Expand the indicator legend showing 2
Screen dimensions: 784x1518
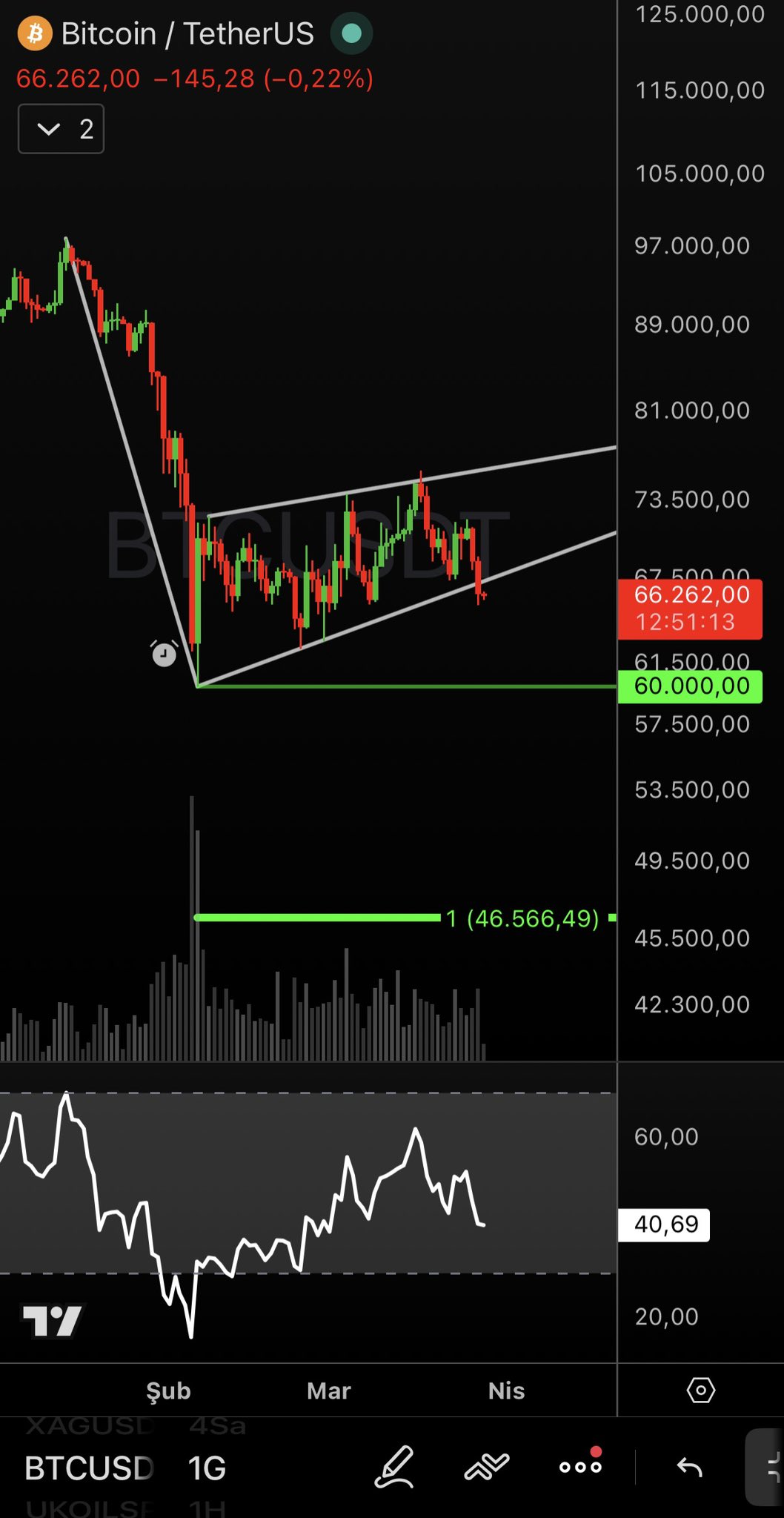tap(61, 129)
